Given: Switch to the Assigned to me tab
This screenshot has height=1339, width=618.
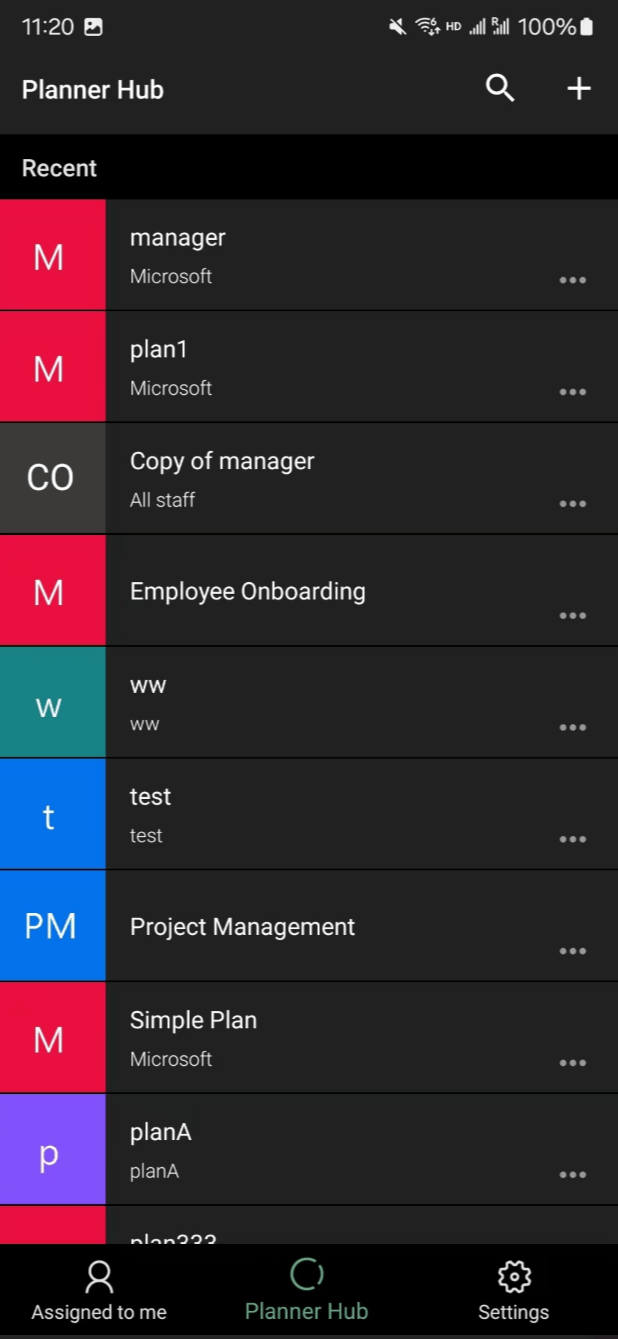Looking at the screenshot, I should coord(99,1291).
